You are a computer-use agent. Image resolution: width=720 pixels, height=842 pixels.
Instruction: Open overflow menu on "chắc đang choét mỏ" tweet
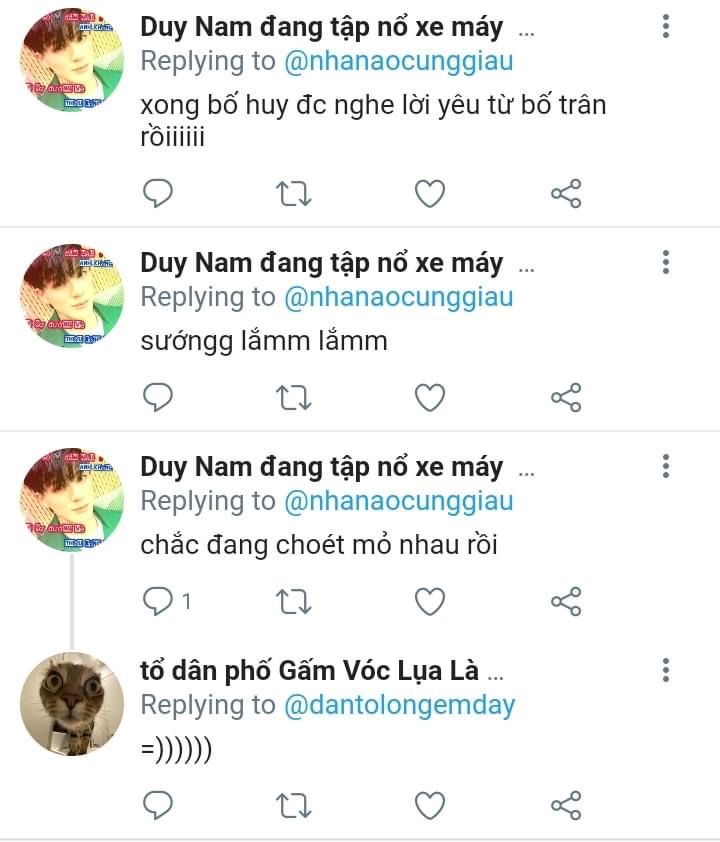[x=666, y=467]
